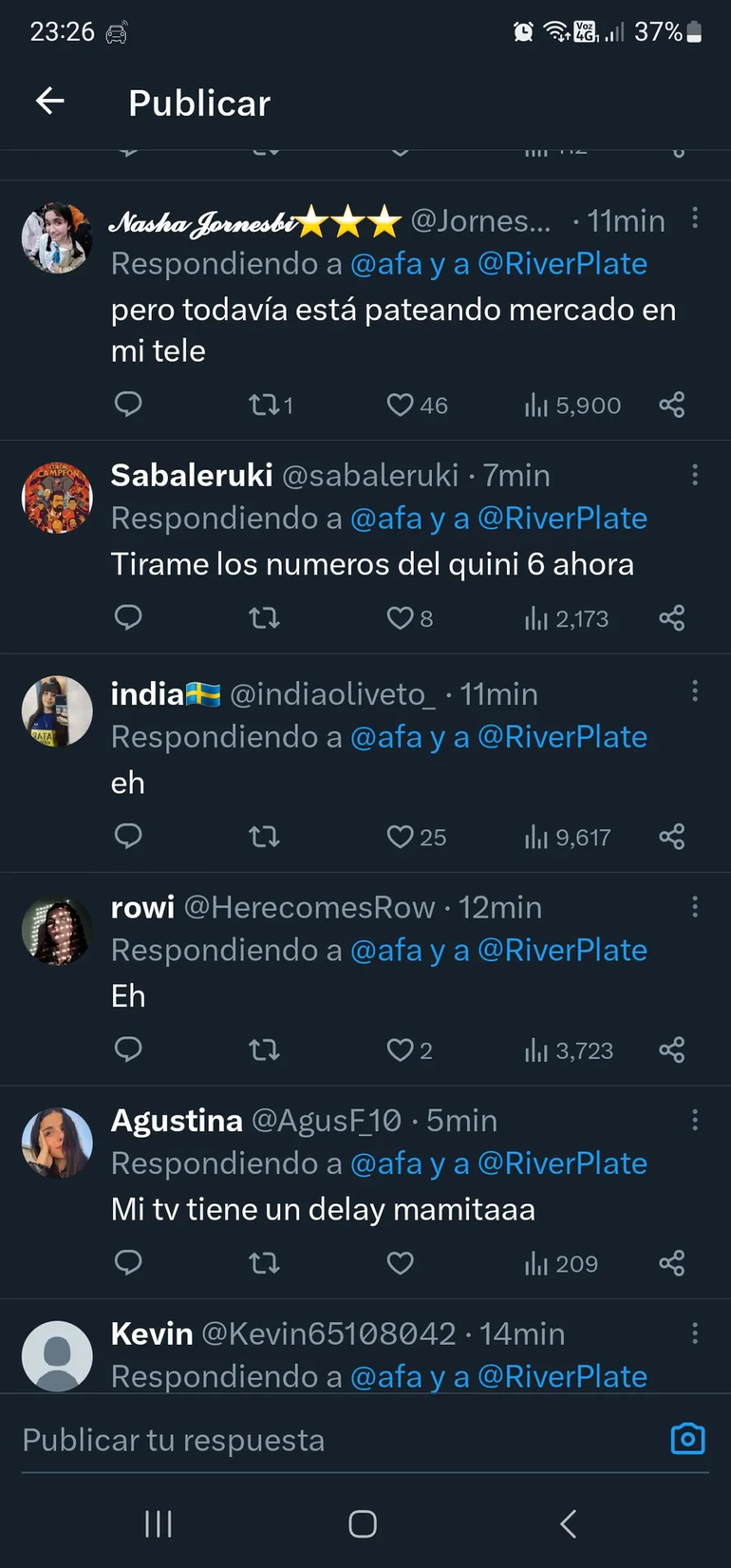Go to the system home screen
This screenshot has height=1568, width=731.
(363, 1524)
